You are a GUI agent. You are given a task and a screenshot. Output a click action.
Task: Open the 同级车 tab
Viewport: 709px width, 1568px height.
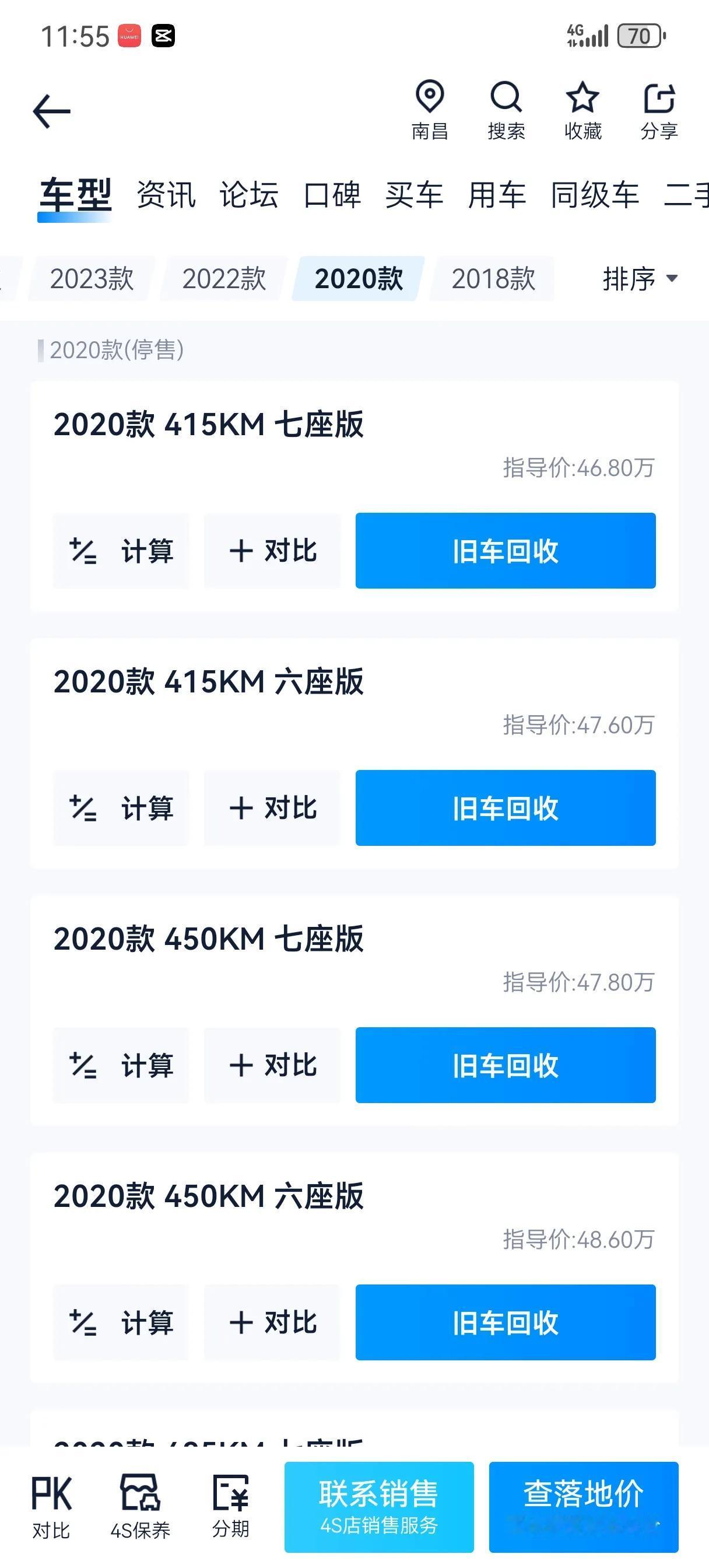pyautogui.click(x=595, y=195)
